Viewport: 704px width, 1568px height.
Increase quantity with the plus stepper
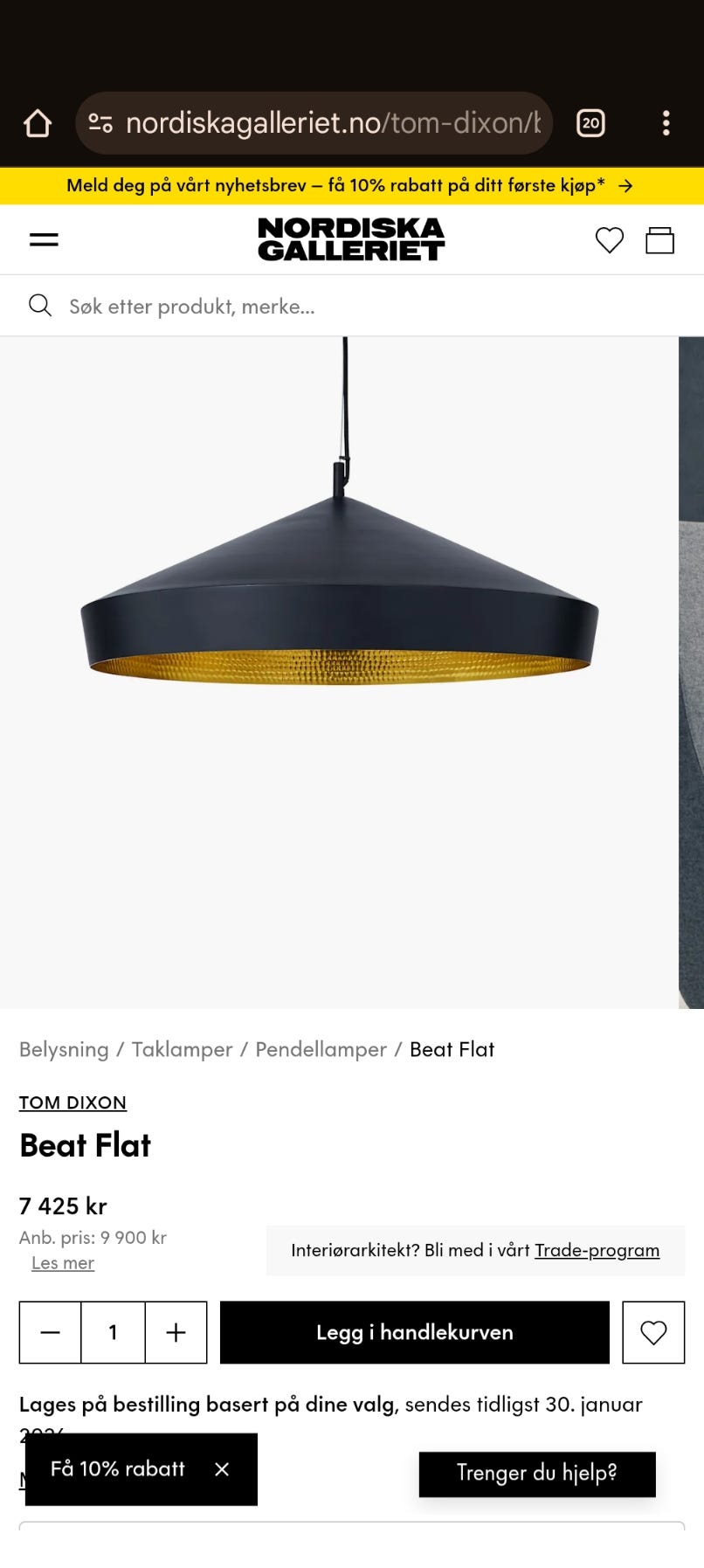click(175, 1332)
